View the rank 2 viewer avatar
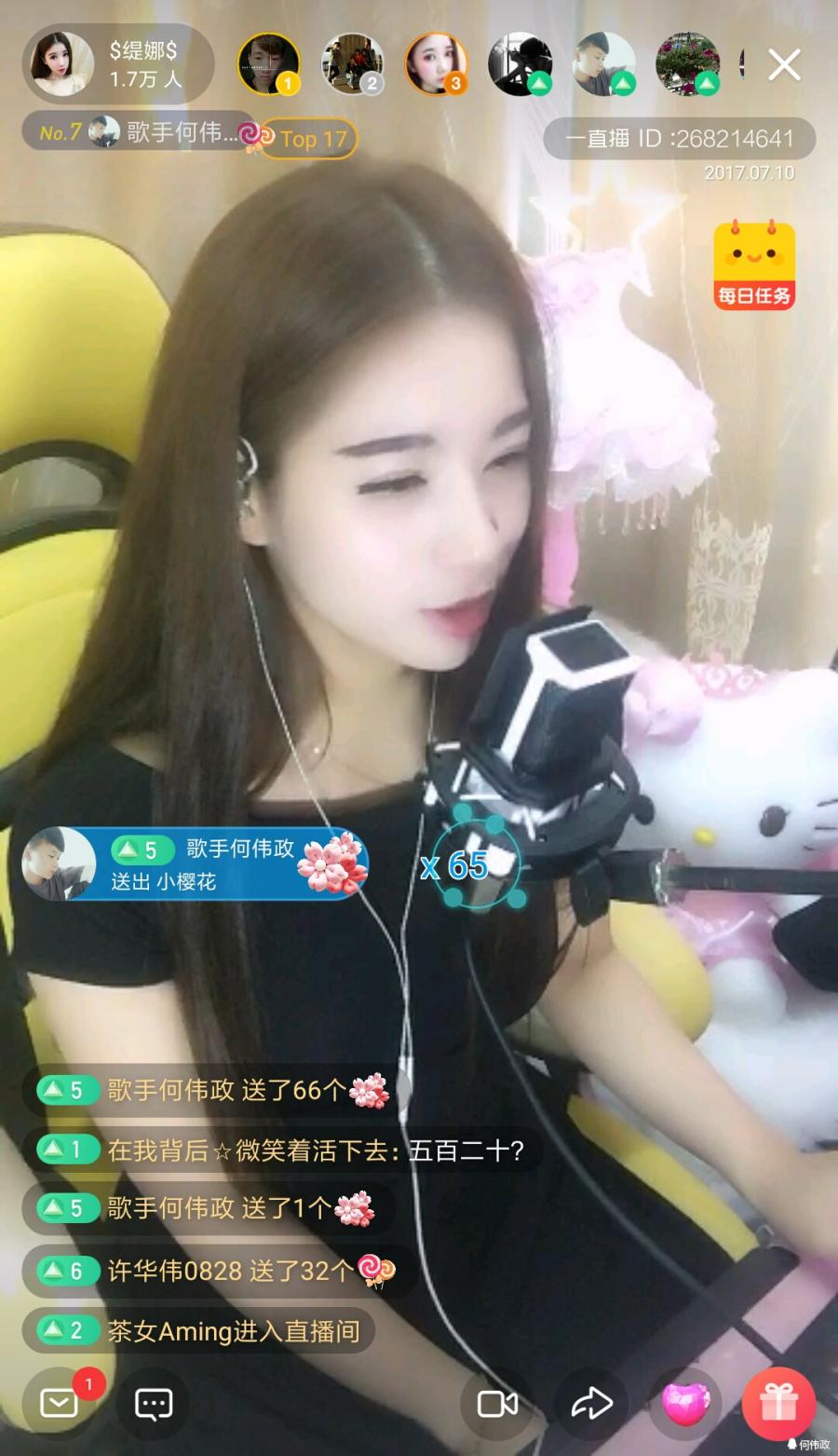The height and width of the screenshot is (1456, 838). (353, 64)
